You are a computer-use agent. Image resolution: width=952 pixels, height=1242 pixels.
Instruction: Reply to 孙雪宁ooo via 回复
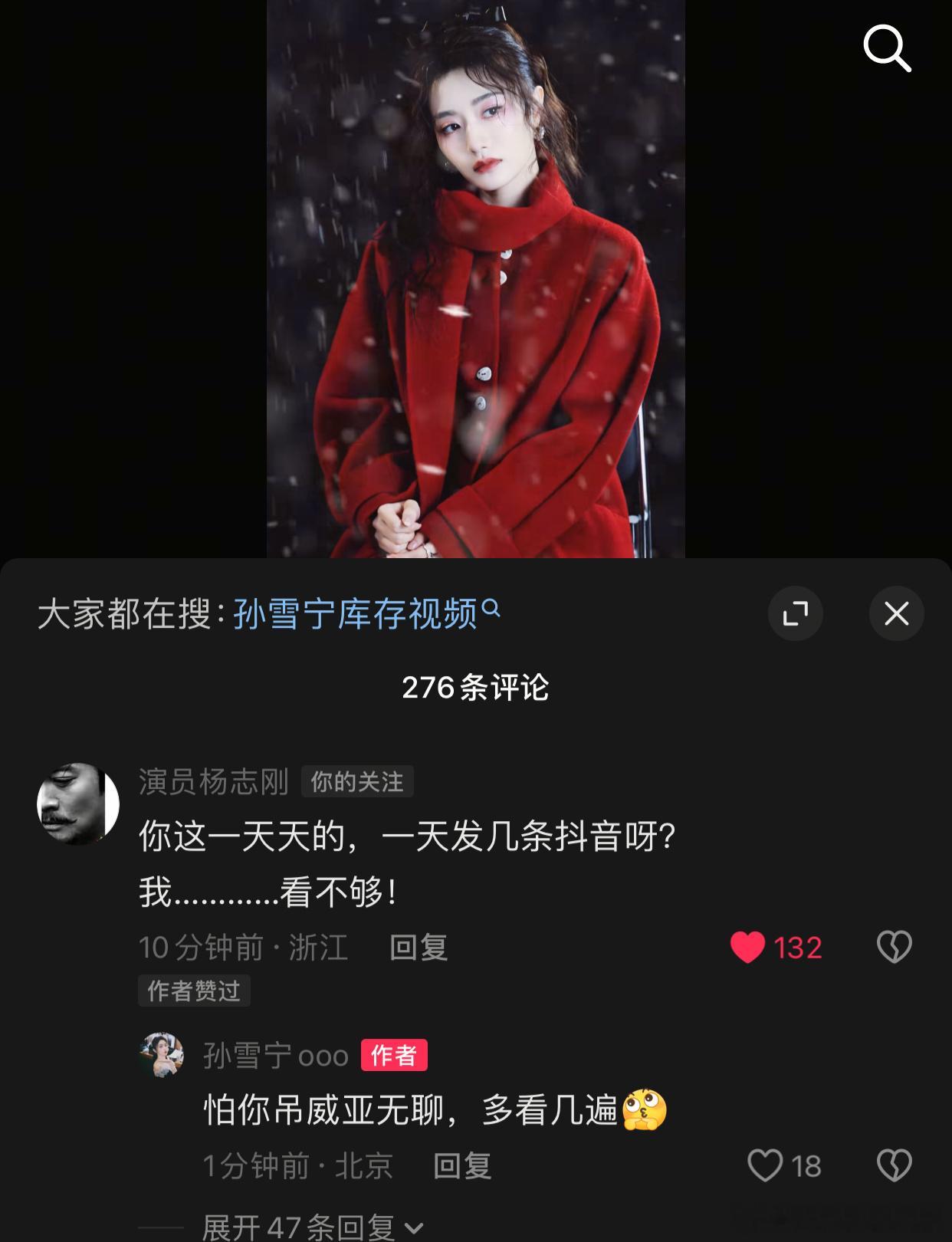coord(462,1167)
